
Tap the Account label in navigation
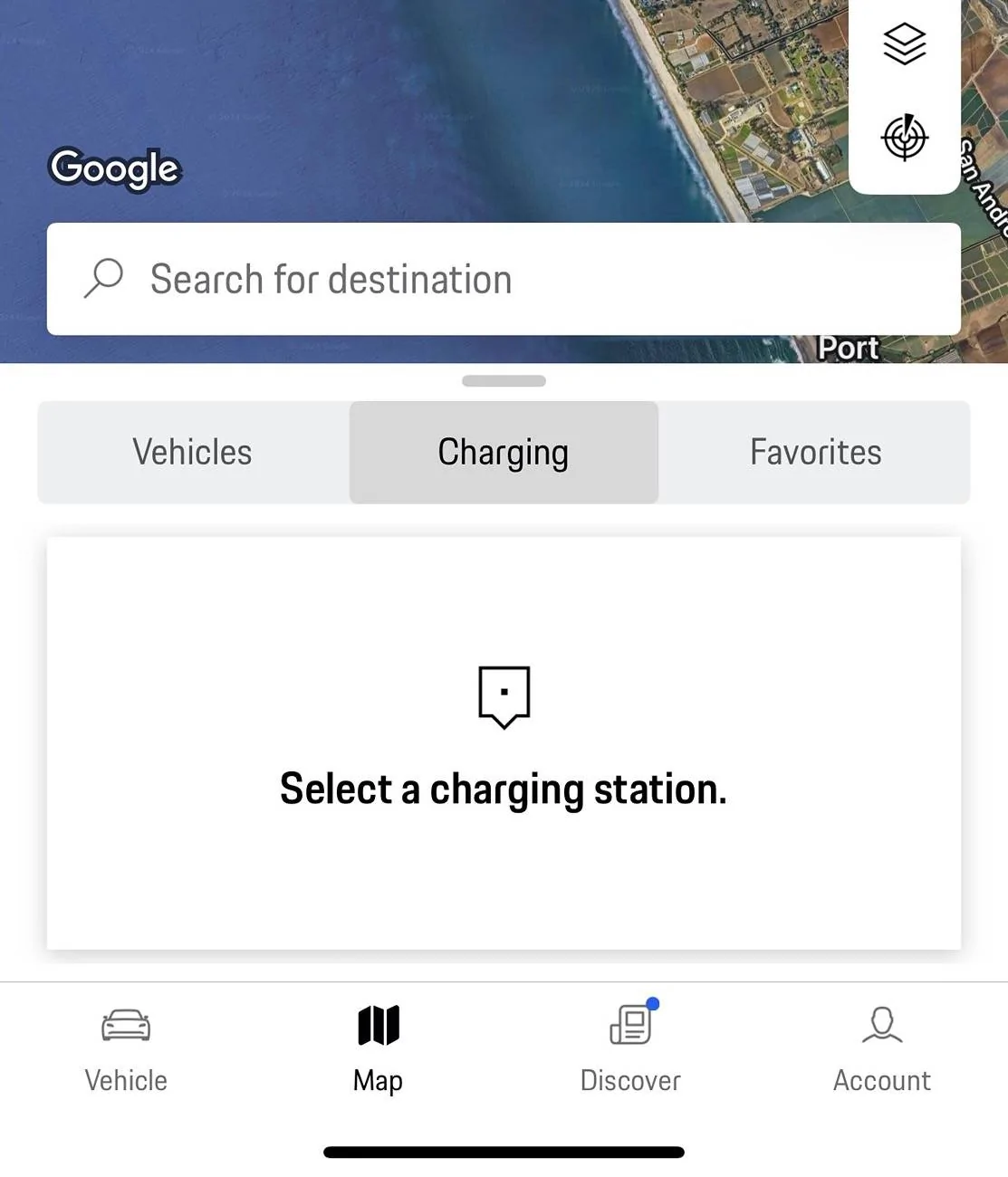click(x=881, y=1079)
